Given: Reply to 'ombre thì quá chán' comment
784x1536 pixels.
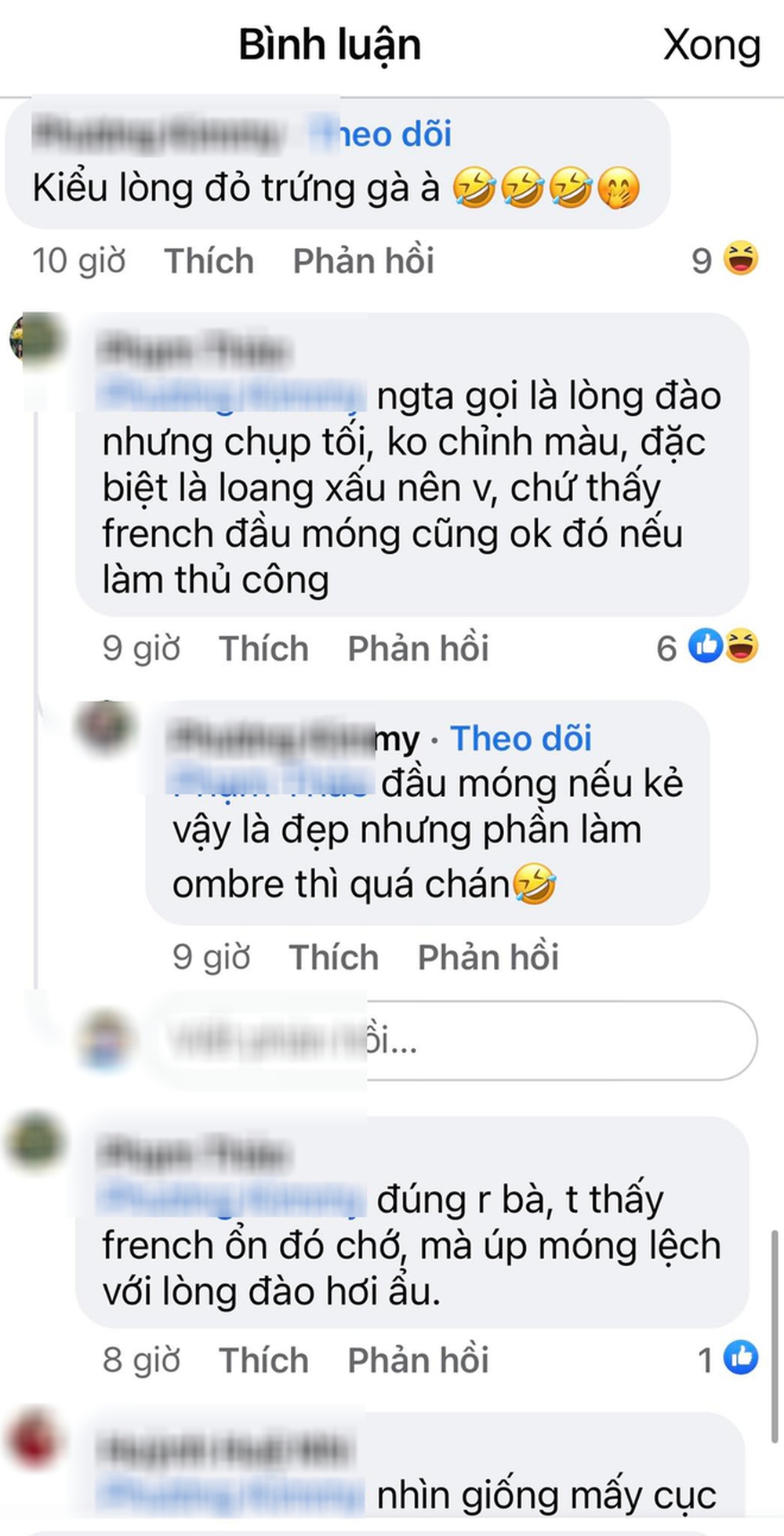Looking at the screenshot, I should pos(488,957).
